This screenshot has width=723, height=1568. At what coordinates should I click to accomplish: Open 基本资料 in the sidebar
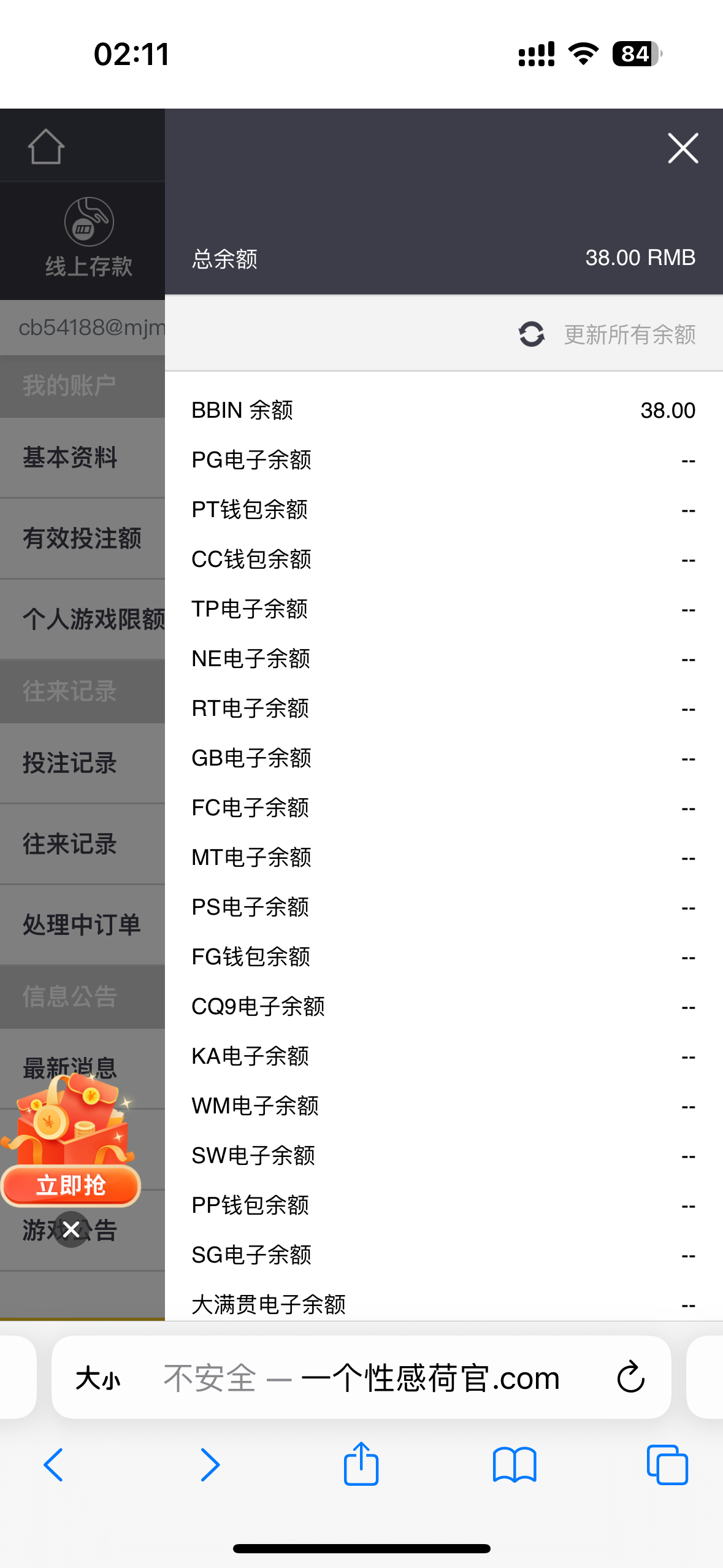pyautogui.click(x=70, y=457)
